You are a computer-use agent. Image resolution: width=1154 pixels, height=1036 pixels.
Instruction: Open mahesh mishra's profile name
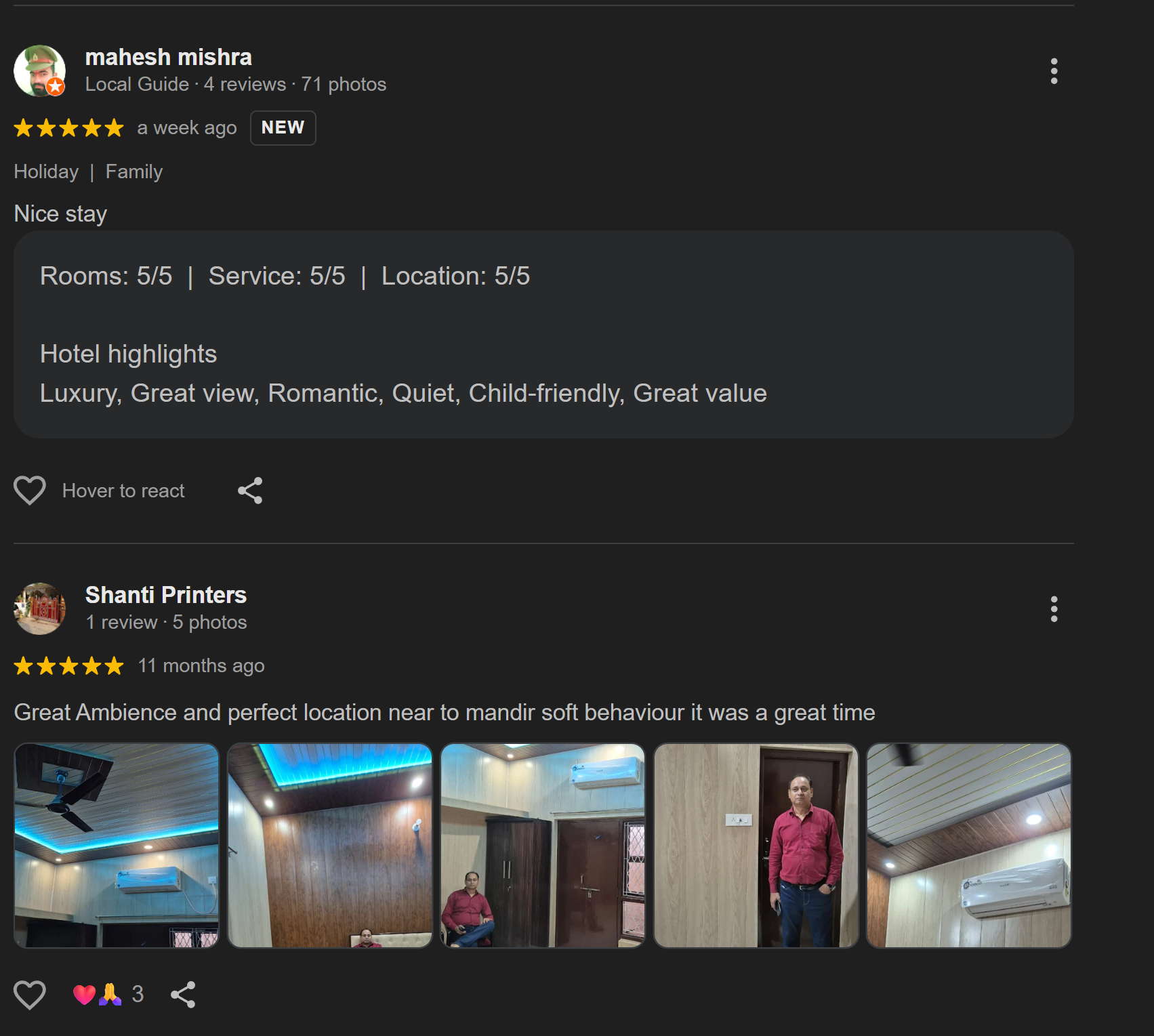pos(168,58)
